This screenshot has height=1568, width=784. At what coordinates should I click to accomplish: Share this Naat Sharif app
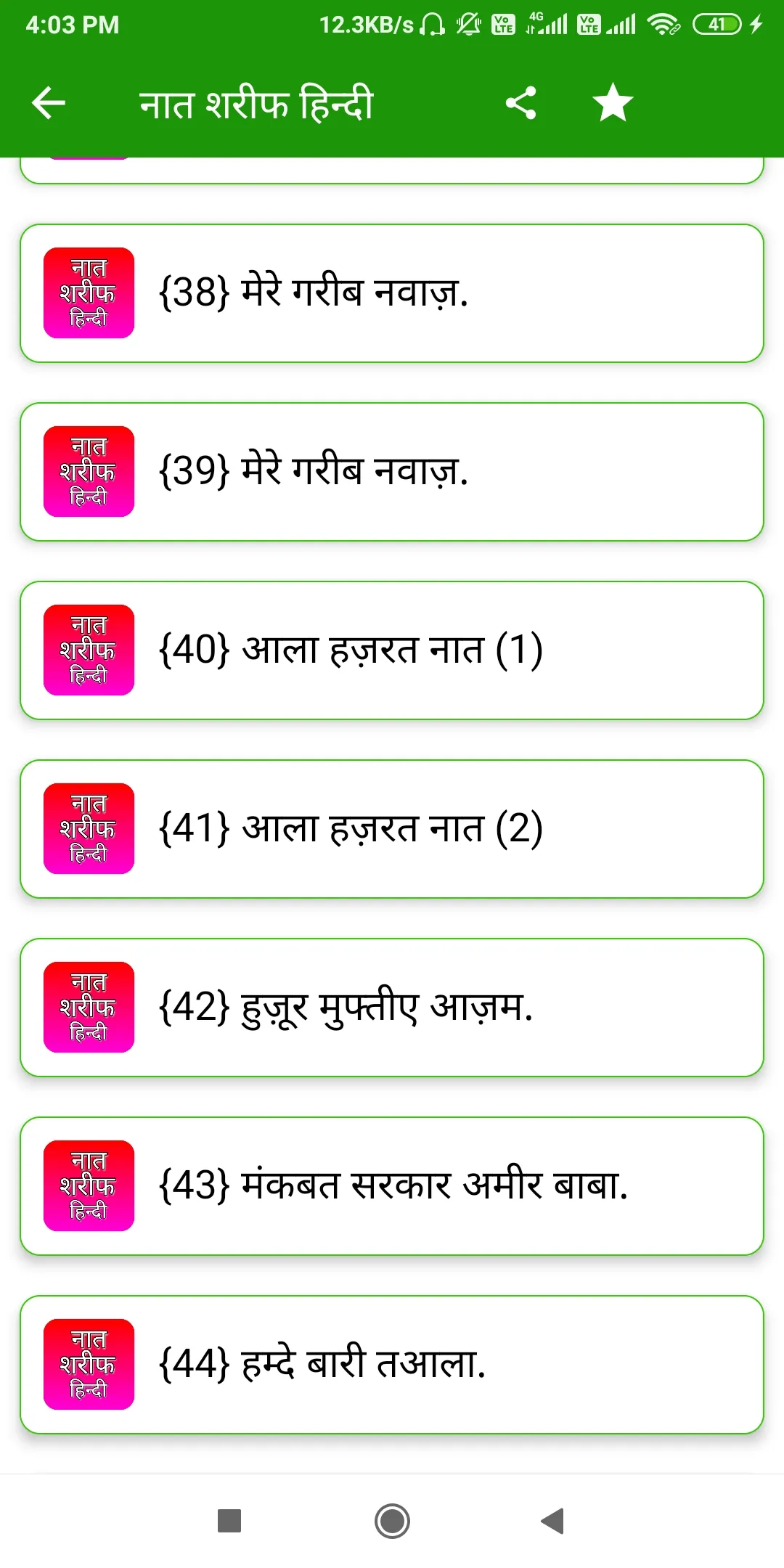click(x=520, y=102)
